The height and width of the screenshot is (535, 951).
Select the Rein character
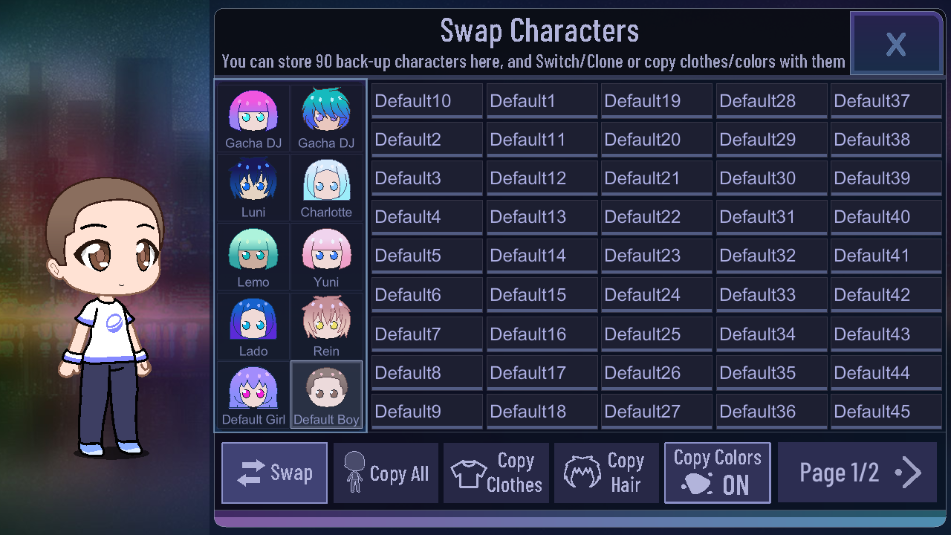326,325
